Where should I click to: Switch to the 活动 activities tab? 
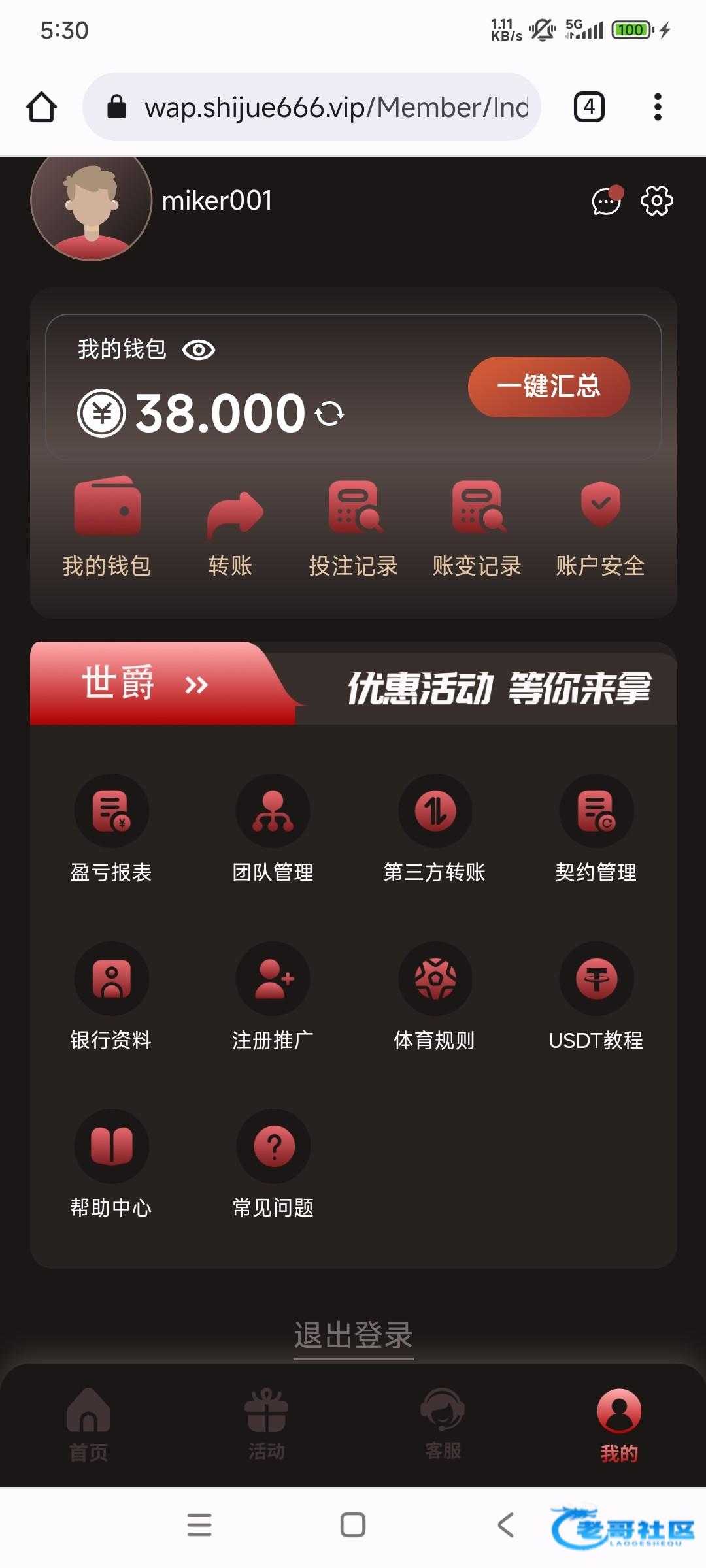pyautogui.click(x=266, y=1424)
